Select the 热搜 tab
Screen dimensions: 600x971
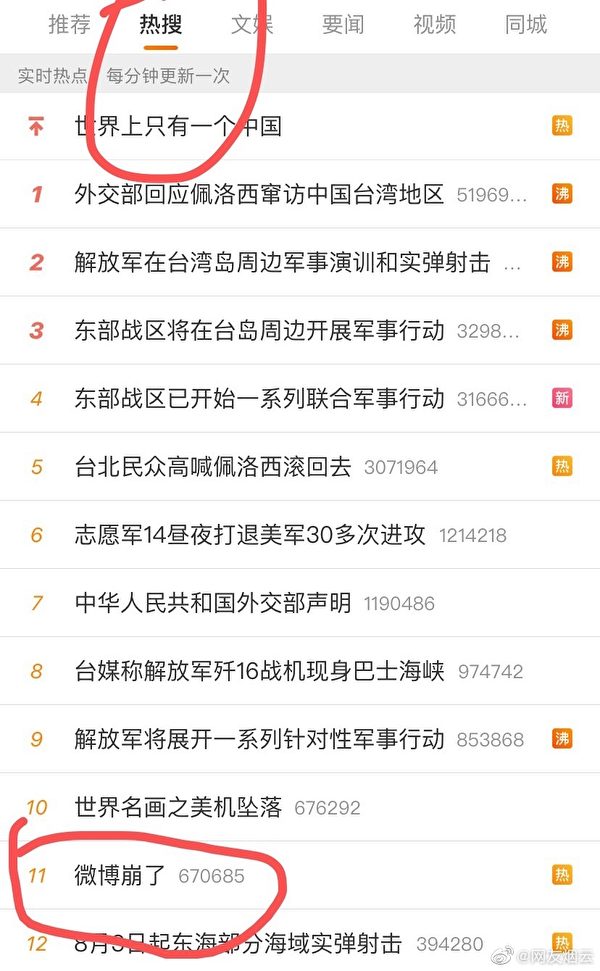tap(161, 25)
